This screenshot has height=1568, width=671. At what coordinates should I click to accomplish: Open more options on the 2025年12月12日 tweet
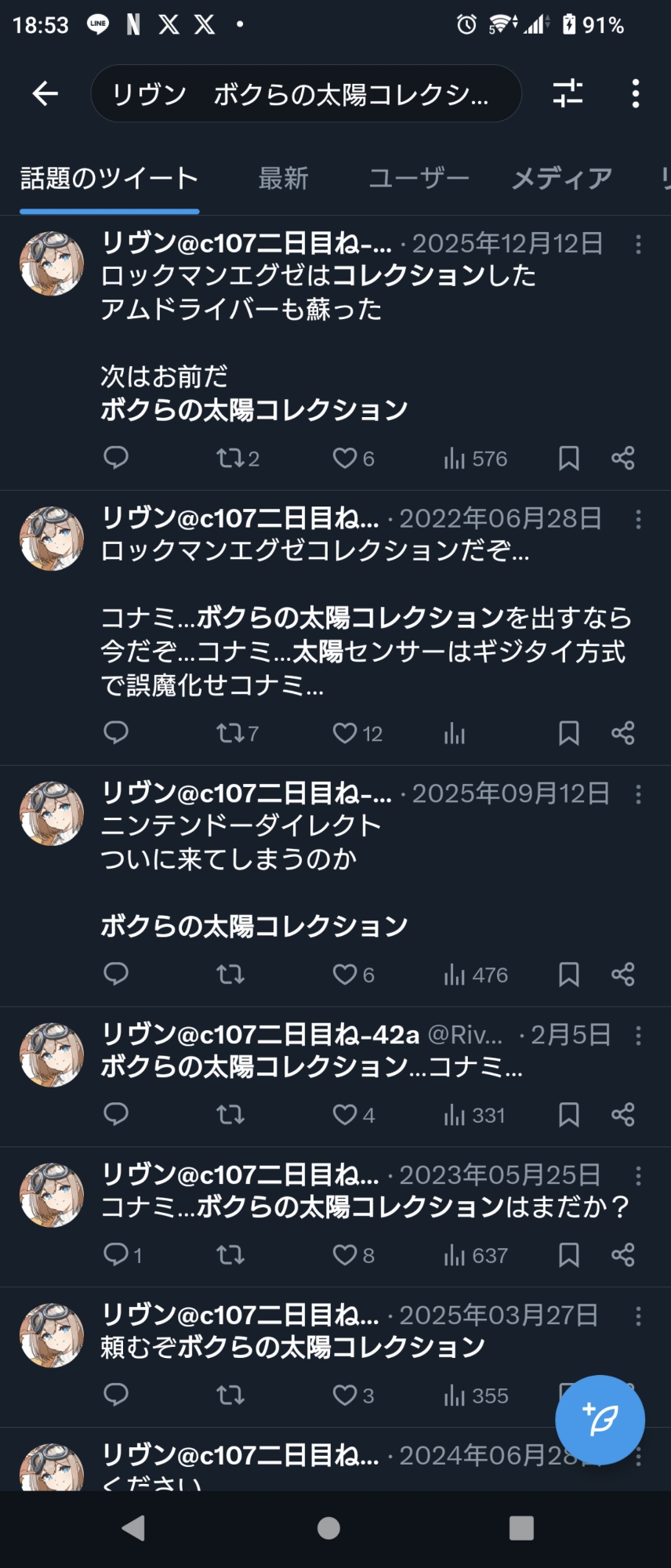click(x=638, y=245)
